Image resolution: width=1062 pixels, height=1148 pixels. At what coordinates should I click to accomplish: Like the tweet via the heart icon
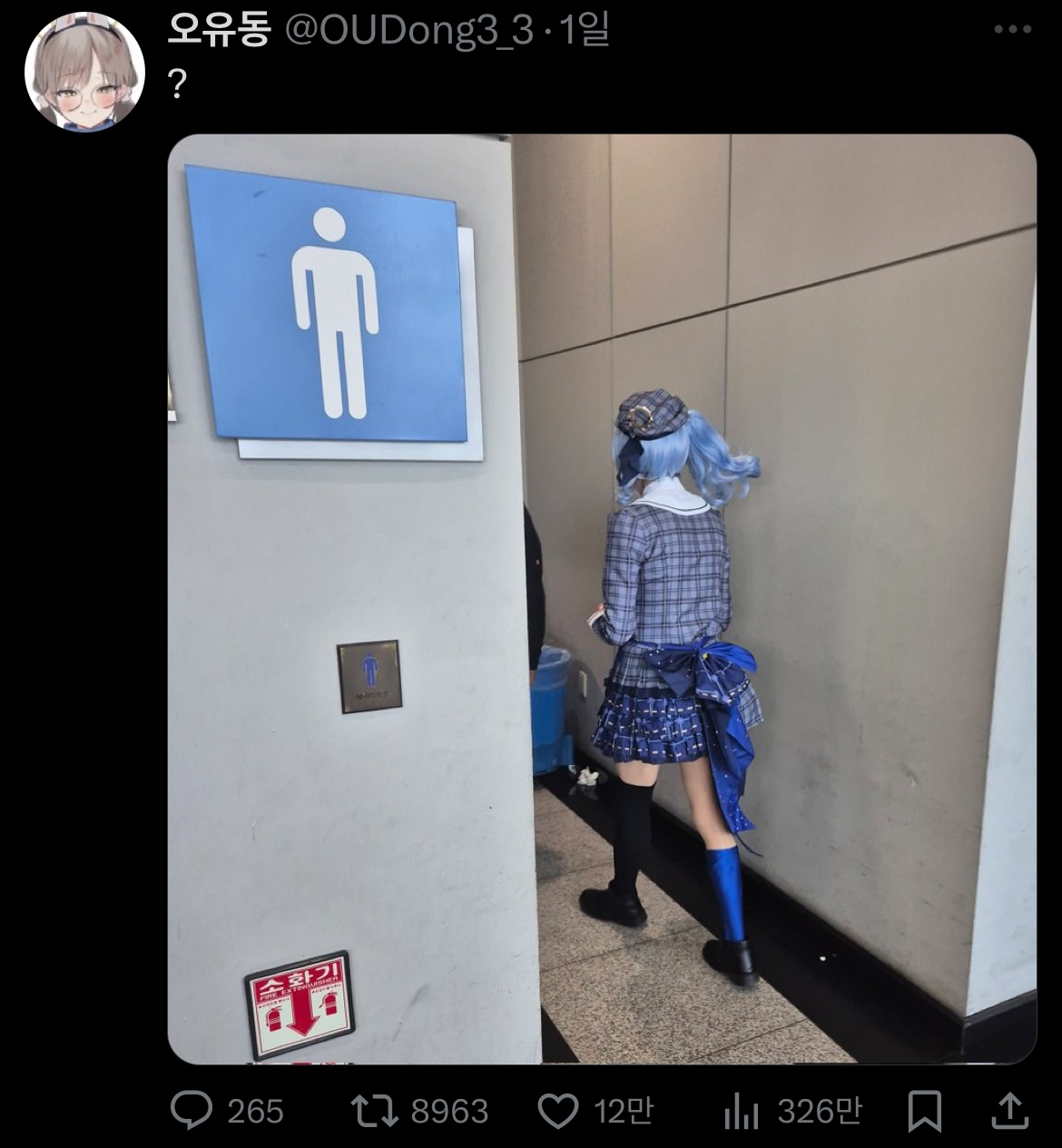pos(558,1111)
